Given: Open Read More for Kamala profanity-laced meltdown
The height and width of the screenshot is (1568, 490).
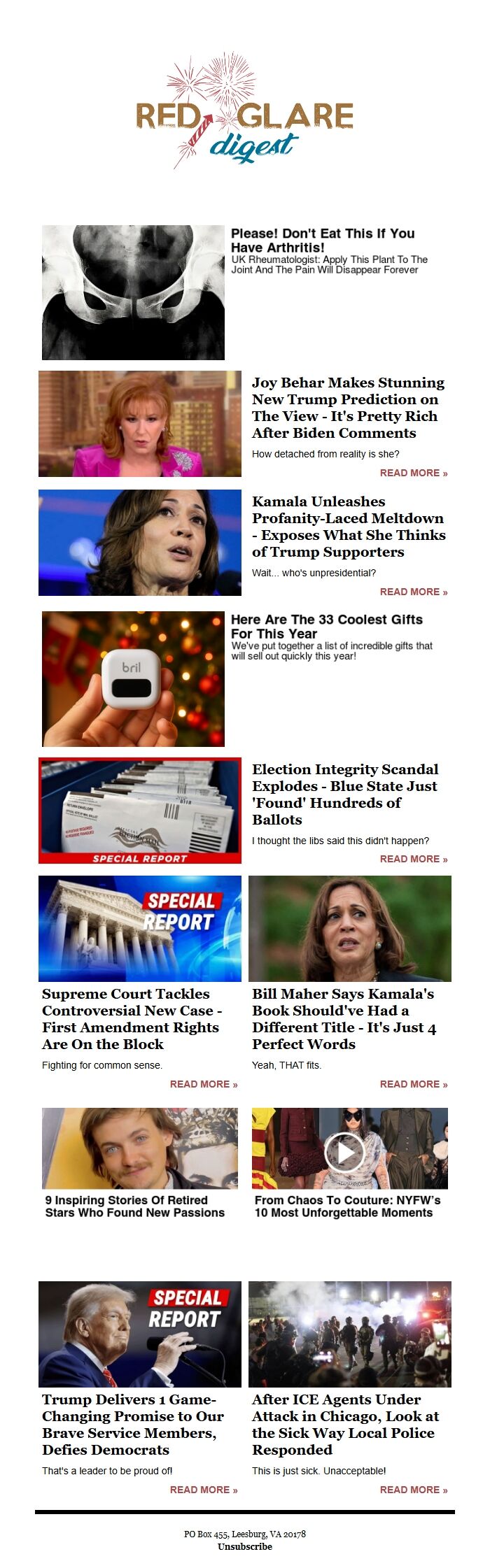Looking at the screenshot, I should [x=413, y=592].
